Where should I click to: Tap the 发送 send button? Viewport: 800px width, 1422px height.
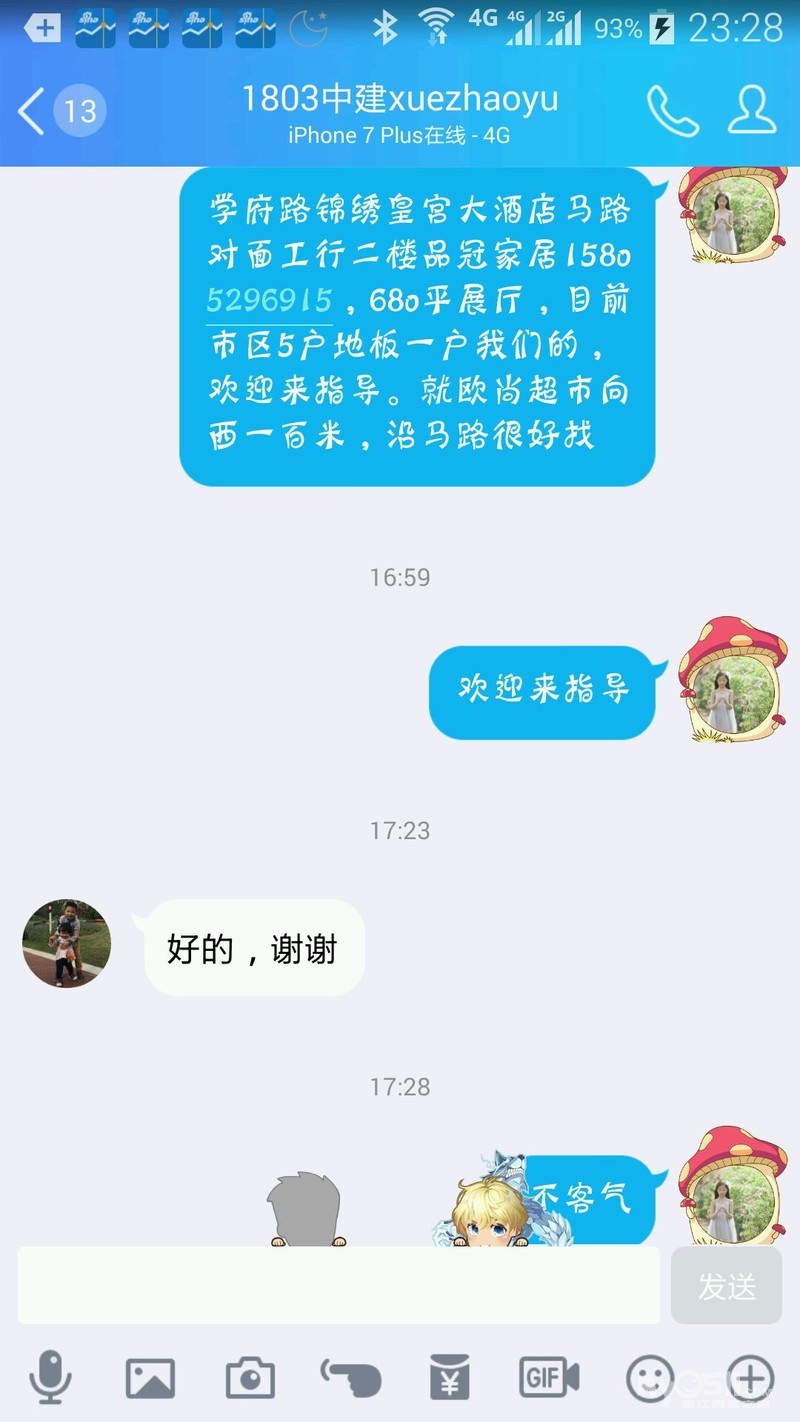coord(726,1285)
